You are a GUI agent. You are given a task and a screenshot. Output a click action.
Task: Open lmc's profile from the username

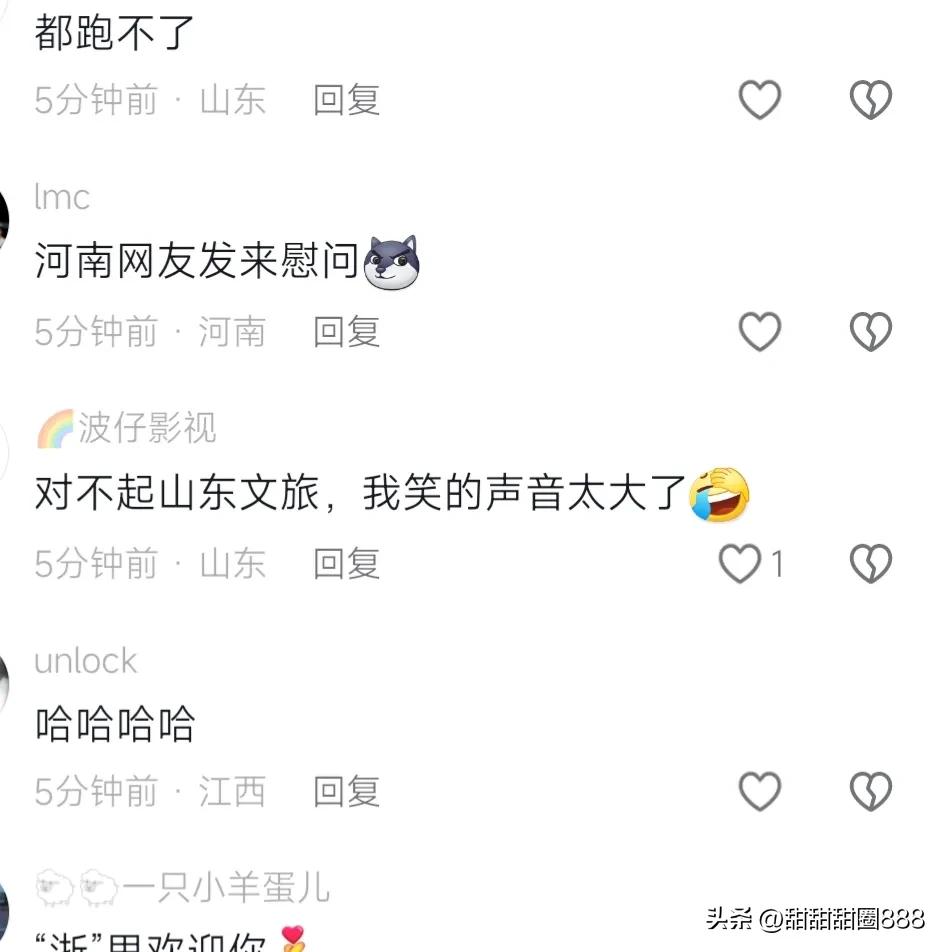click(62, 197)
